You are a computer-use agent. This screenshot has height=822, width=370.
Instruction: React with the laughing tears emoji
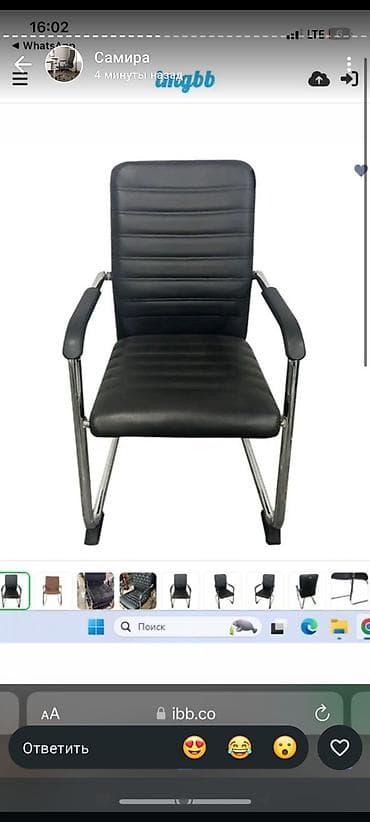pos(240,748)
